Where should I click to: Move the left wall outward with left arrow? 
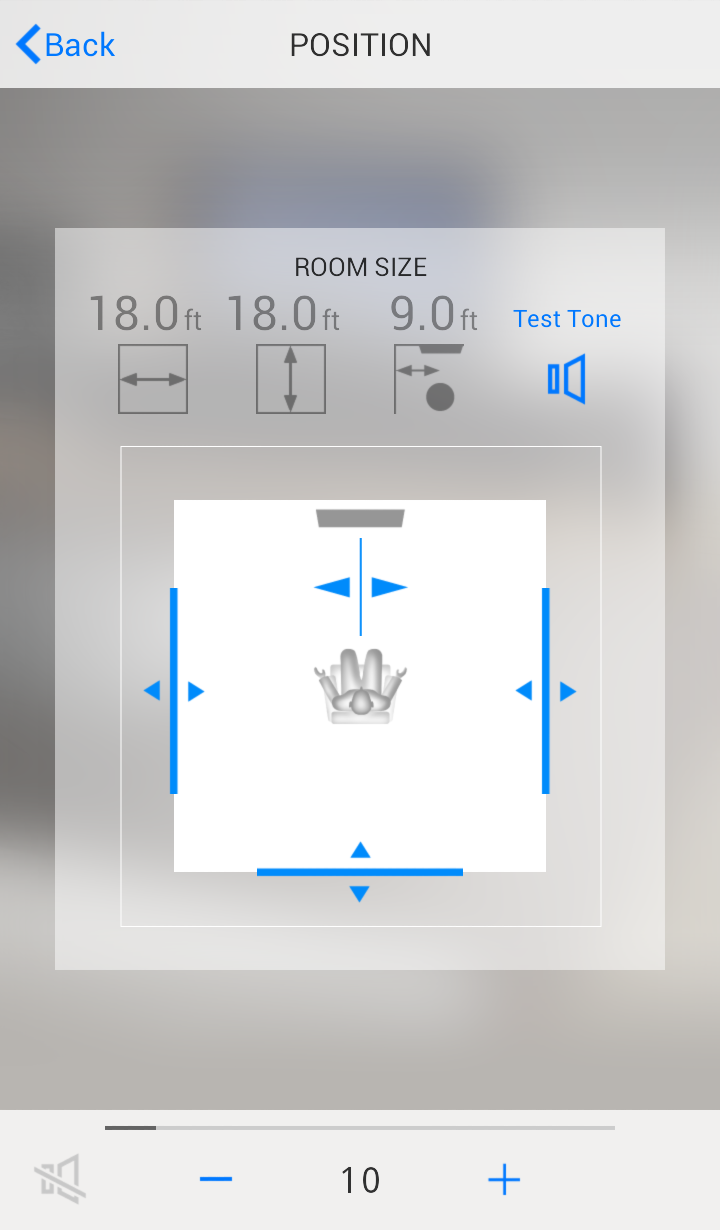[152, 691]
